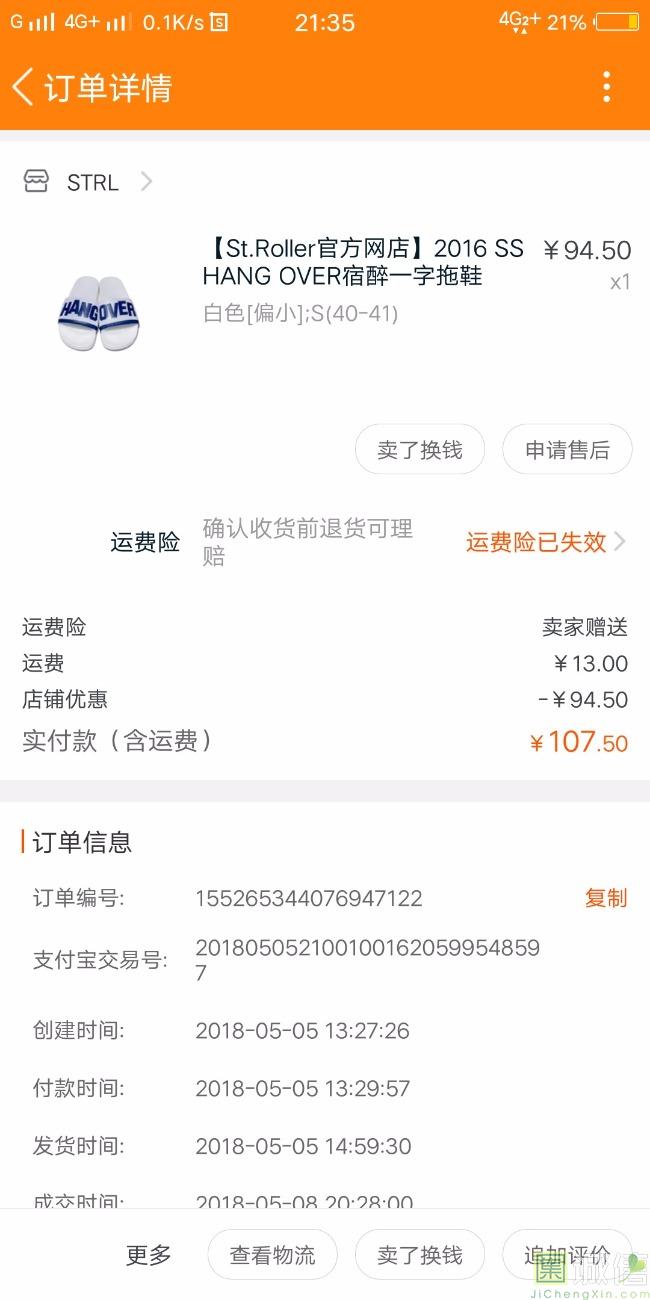Go back from order details
Screen dimensions: 650x1300
(x=24, y=87)
